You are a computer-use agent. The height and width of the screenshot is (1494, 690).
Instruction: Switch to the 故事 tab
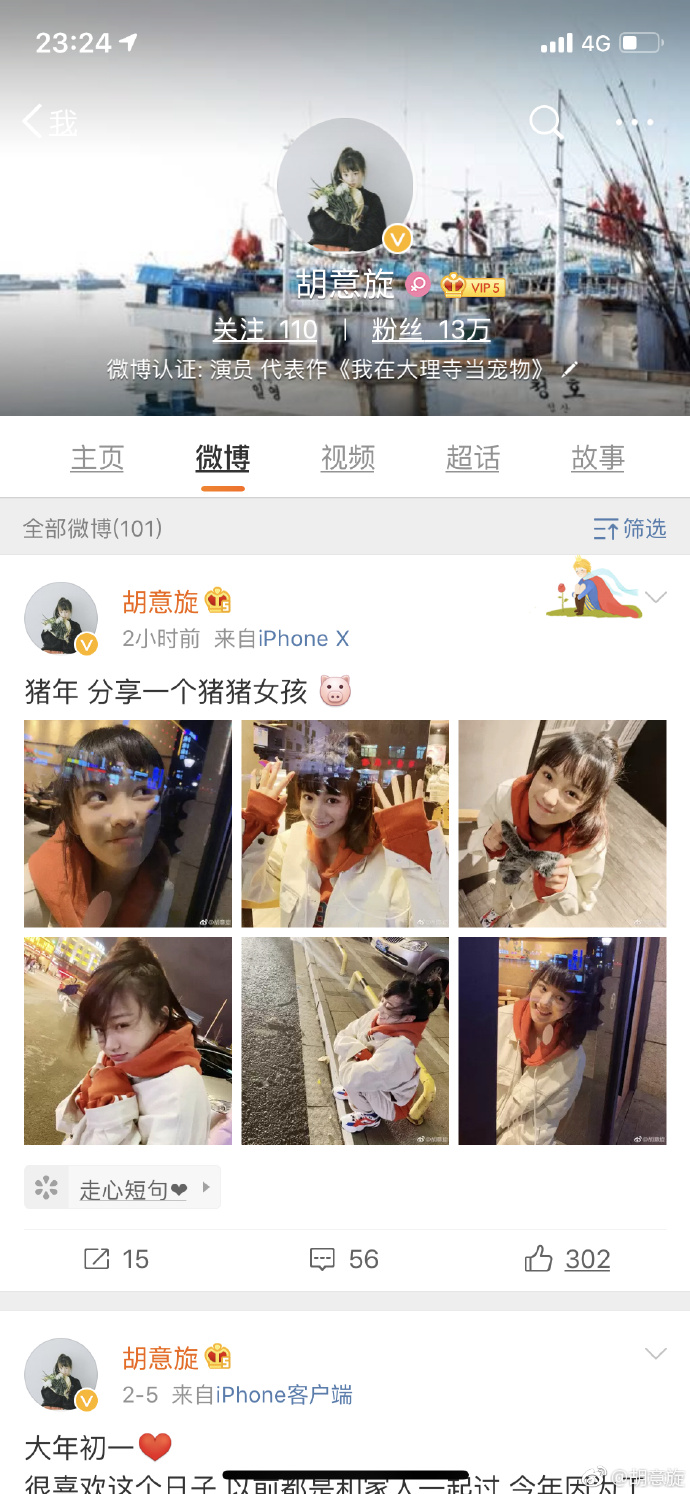click(x=597, y=458)
